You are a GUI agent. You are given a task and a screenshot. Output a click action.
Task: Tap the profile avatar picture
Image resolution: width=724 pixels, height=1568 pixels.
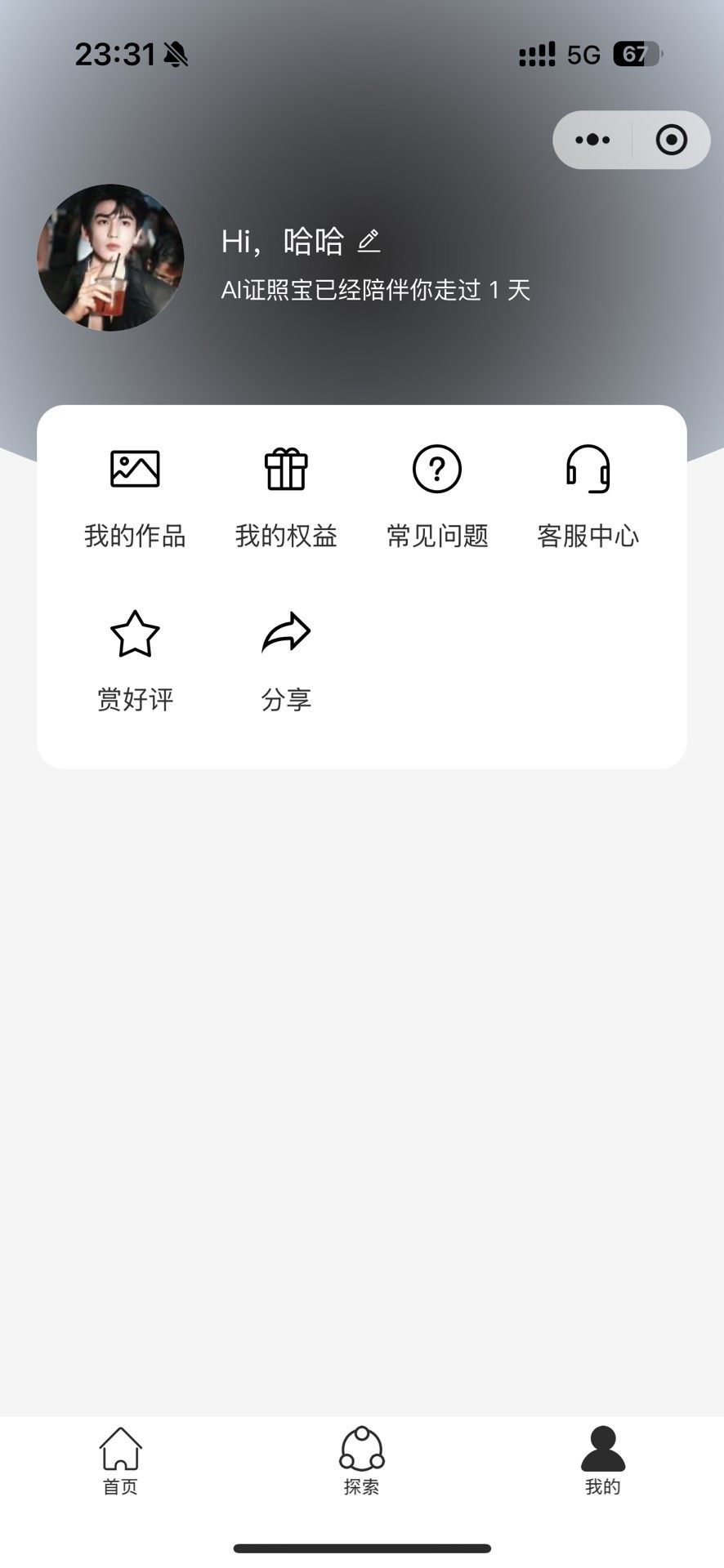[x=110, y=258]
